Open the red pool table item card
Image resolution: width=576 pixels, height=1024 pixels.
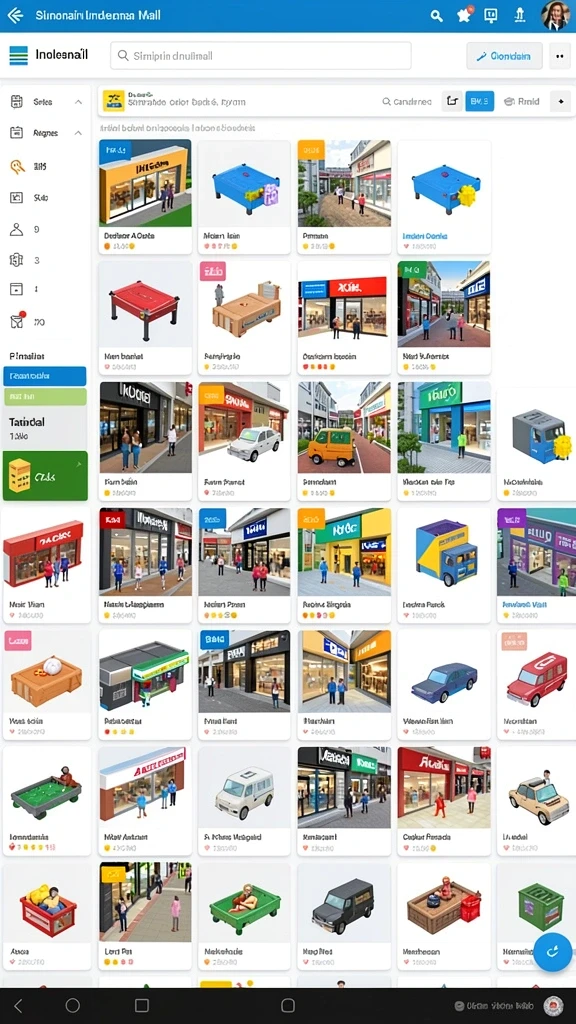[145, 318]
